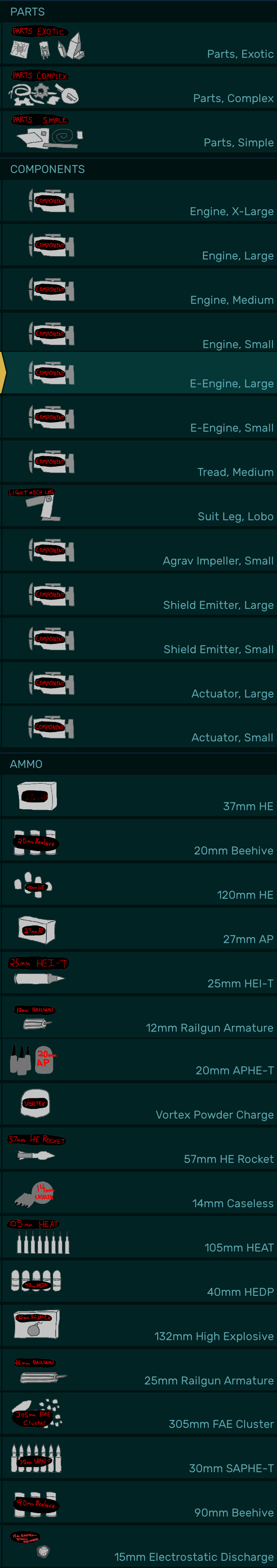The width and height of the screenshot is (277, 1568).
Task: Select Actuator, Small component
Action: tap(139, 727)
